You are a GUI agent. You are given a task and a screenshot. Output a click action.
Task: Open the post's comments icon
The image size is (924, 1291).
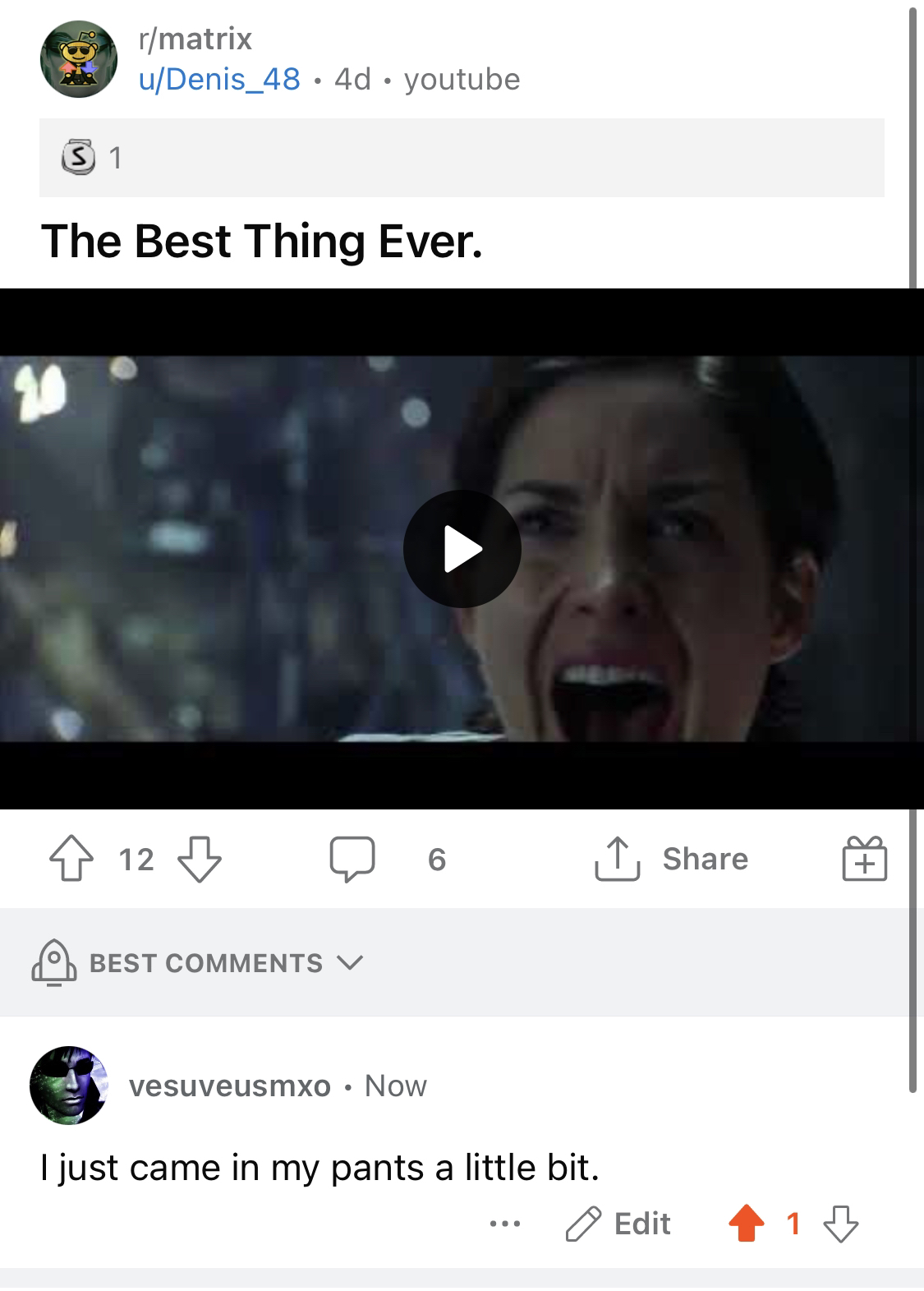coord(352,859)
